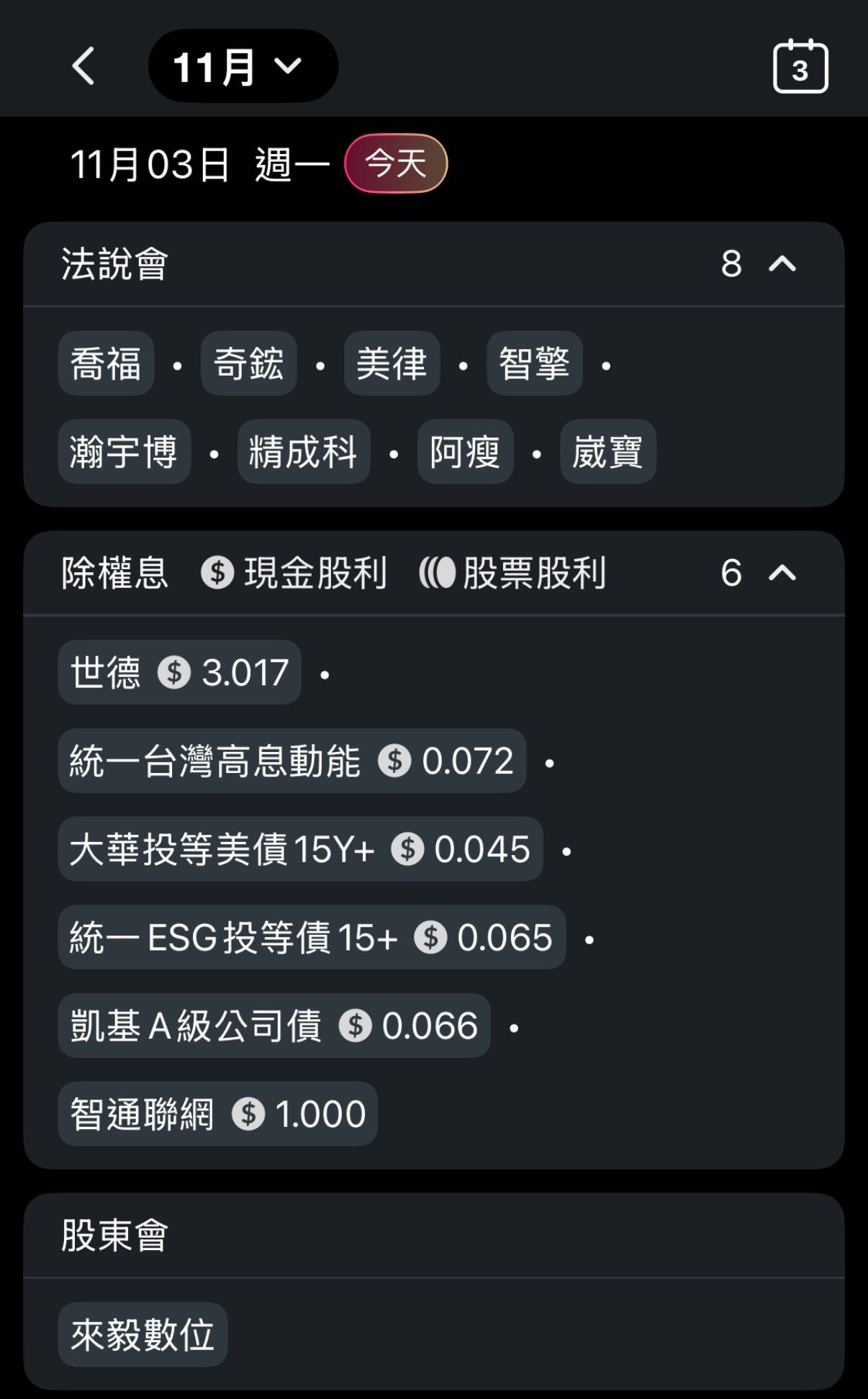Collapse the 法說會 section
The height and width of the screenshot is (1399, 868).
tap(781, 263)
